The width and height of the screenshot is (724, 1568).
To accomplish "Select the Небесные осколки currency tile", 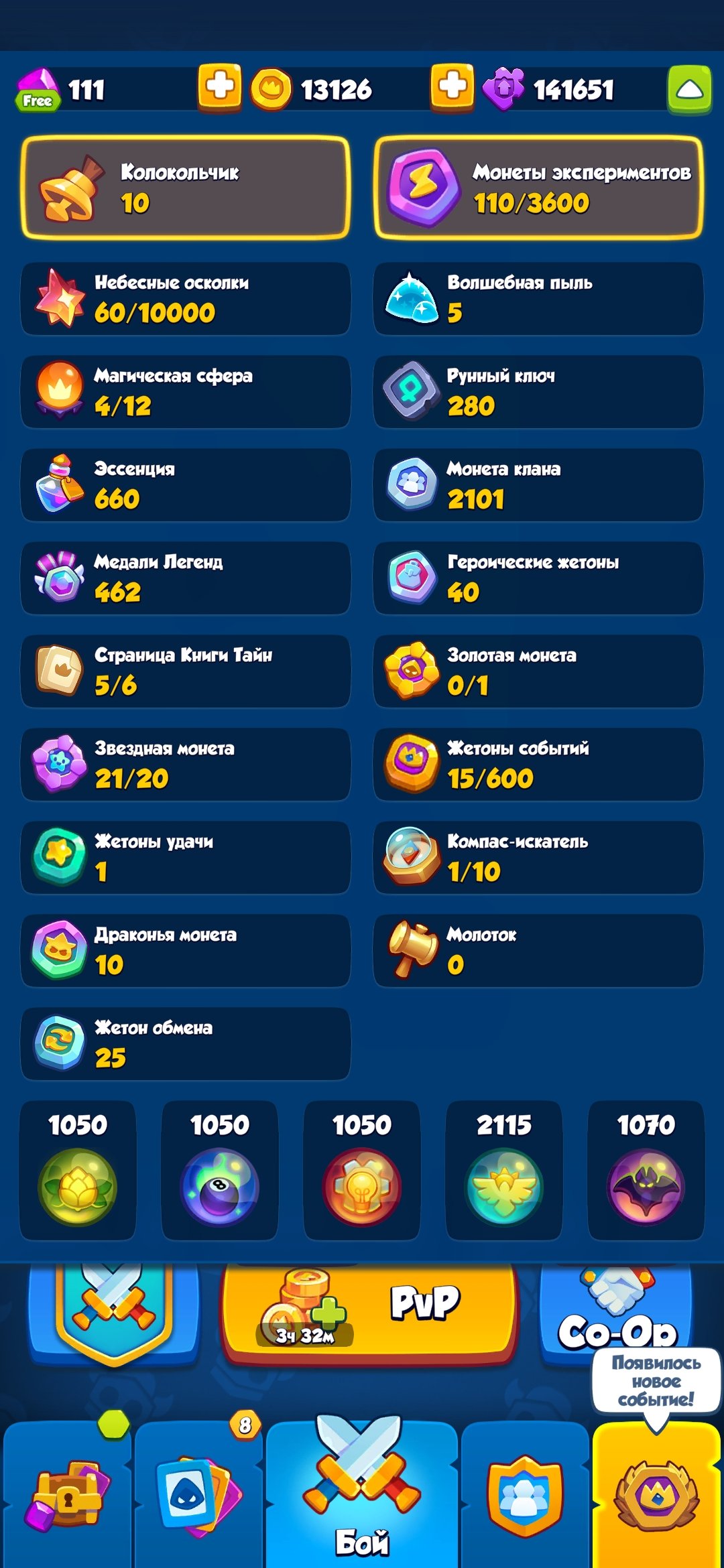I will [x=186, y=299].
